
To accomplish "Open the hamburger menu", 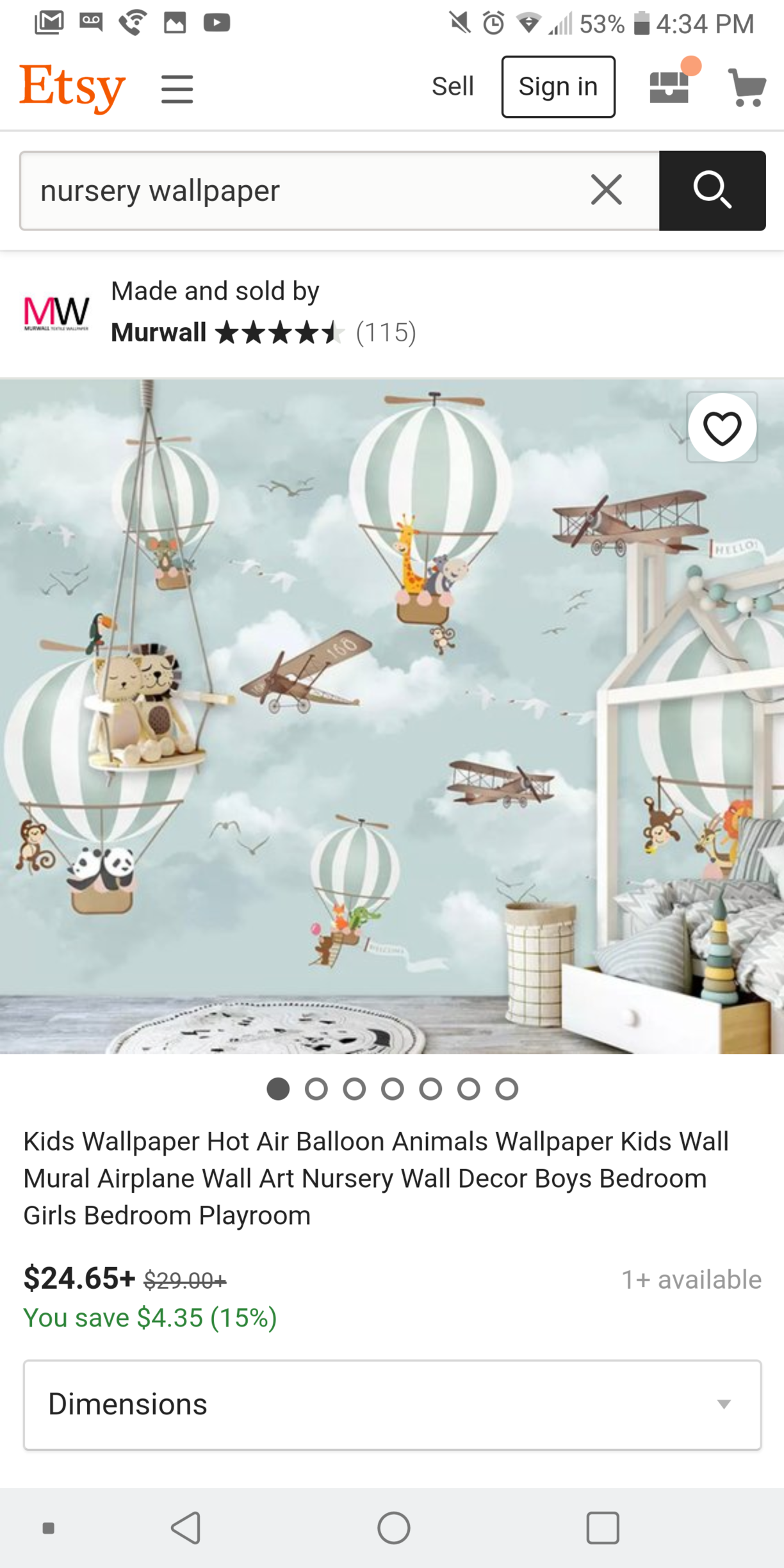I will tap(177, 88).
